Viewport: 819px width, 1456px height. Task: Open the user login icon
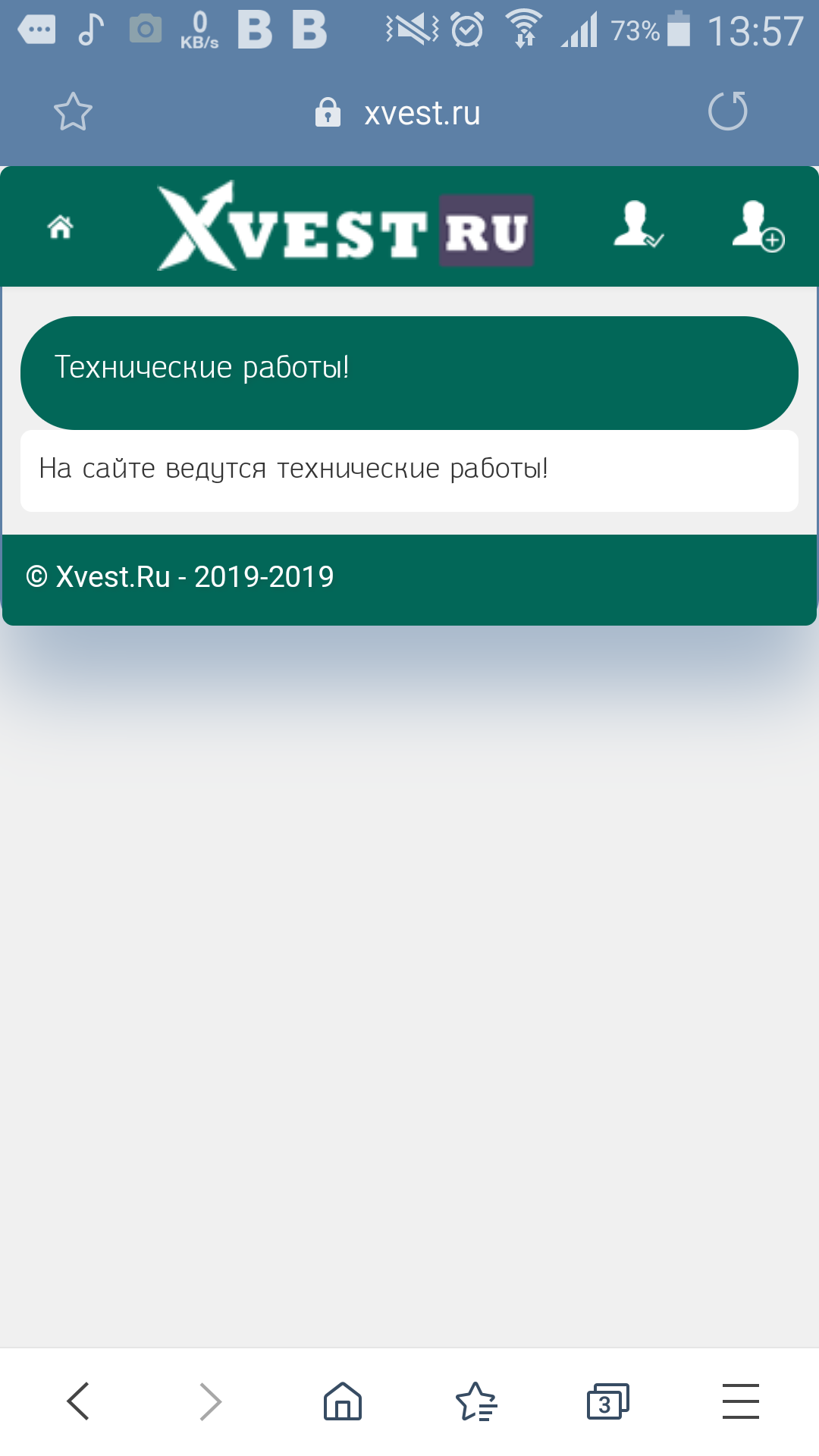coord(637,225)
